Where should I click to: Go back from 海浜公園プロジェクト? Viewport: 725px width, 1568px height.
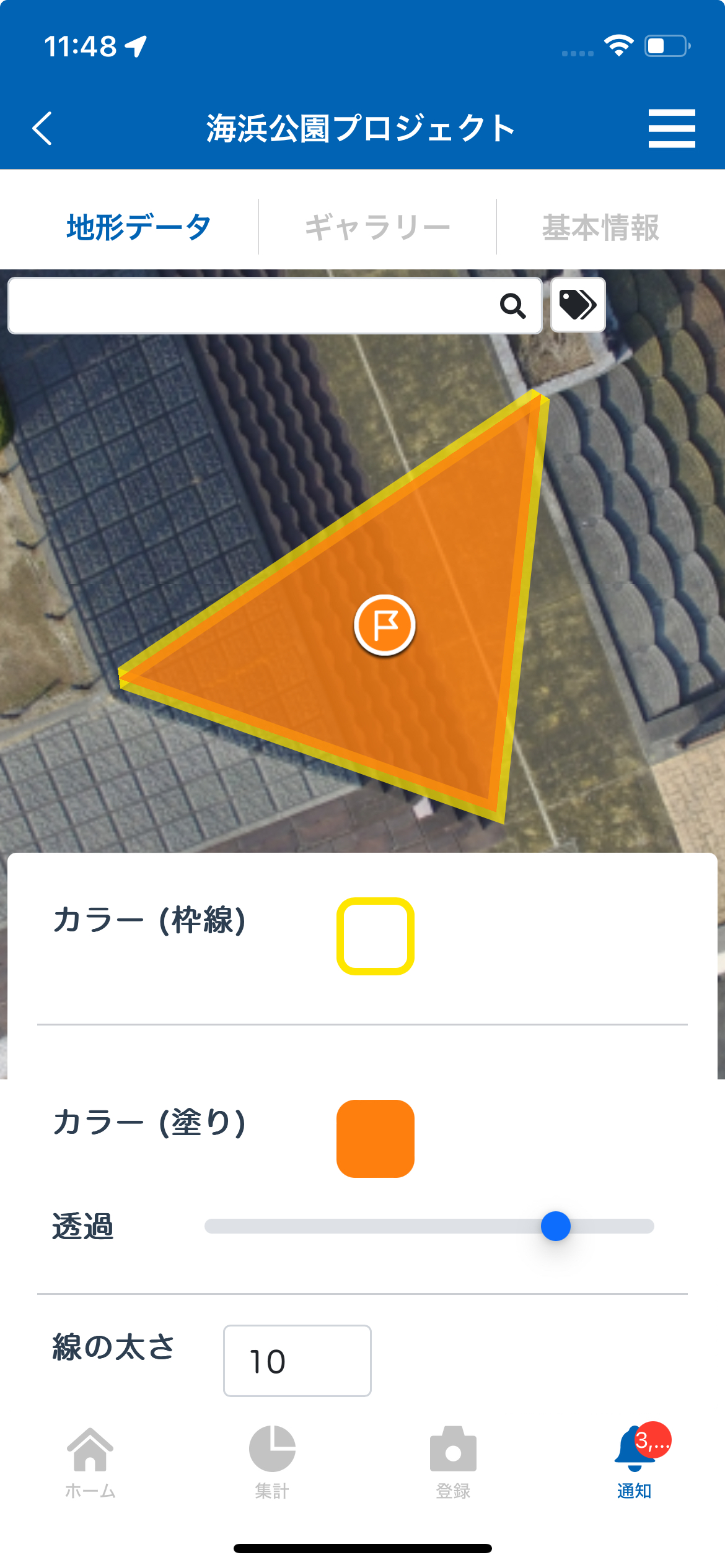tap(42, 128)
